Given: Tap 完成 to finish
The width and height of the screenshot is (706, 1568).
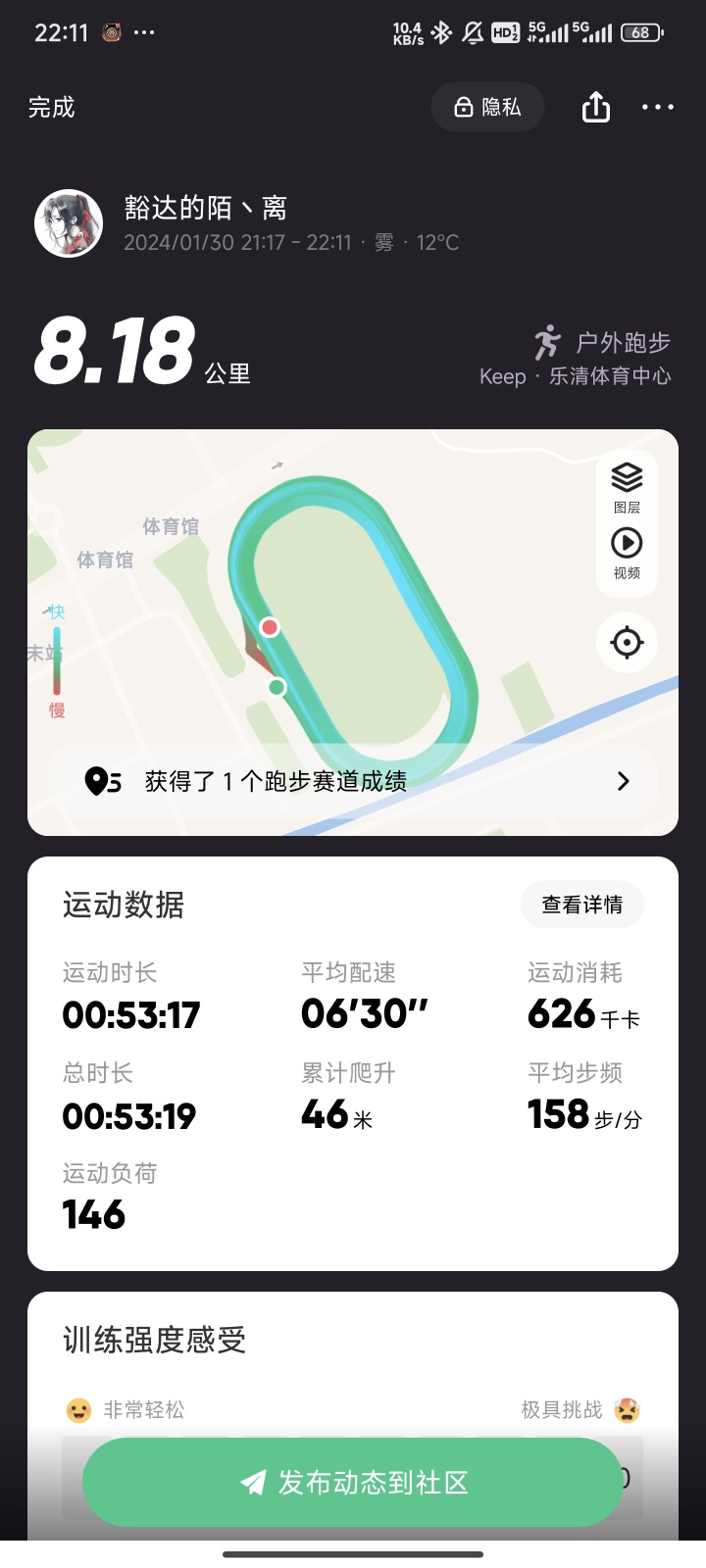Looking at the screenshot, I should coord(51,107).
